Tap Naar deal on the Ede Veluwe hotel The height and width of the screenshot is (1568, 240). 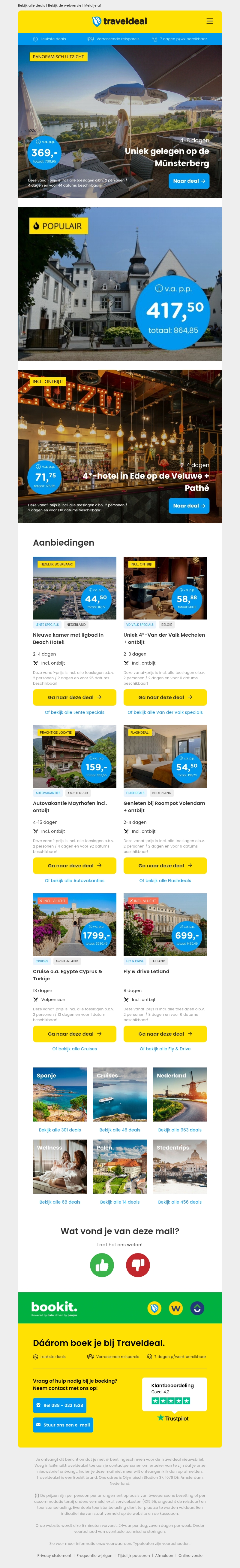click(189, 506)
